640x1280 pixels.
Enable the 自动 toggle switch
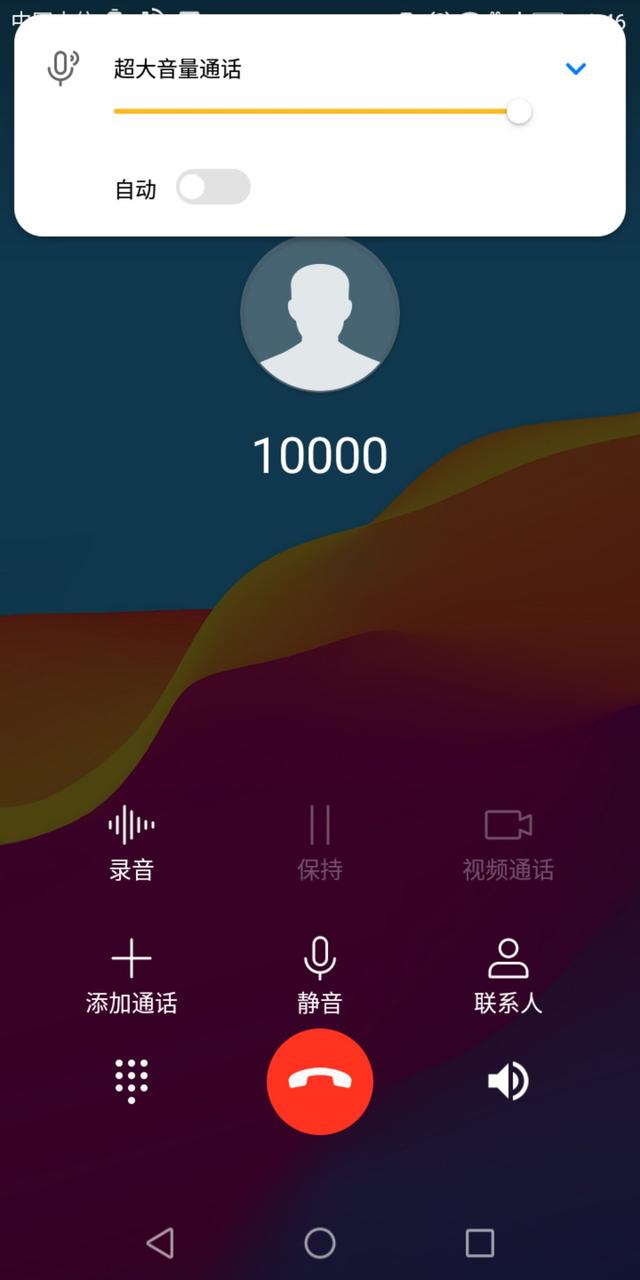click(x=212, y=187)
